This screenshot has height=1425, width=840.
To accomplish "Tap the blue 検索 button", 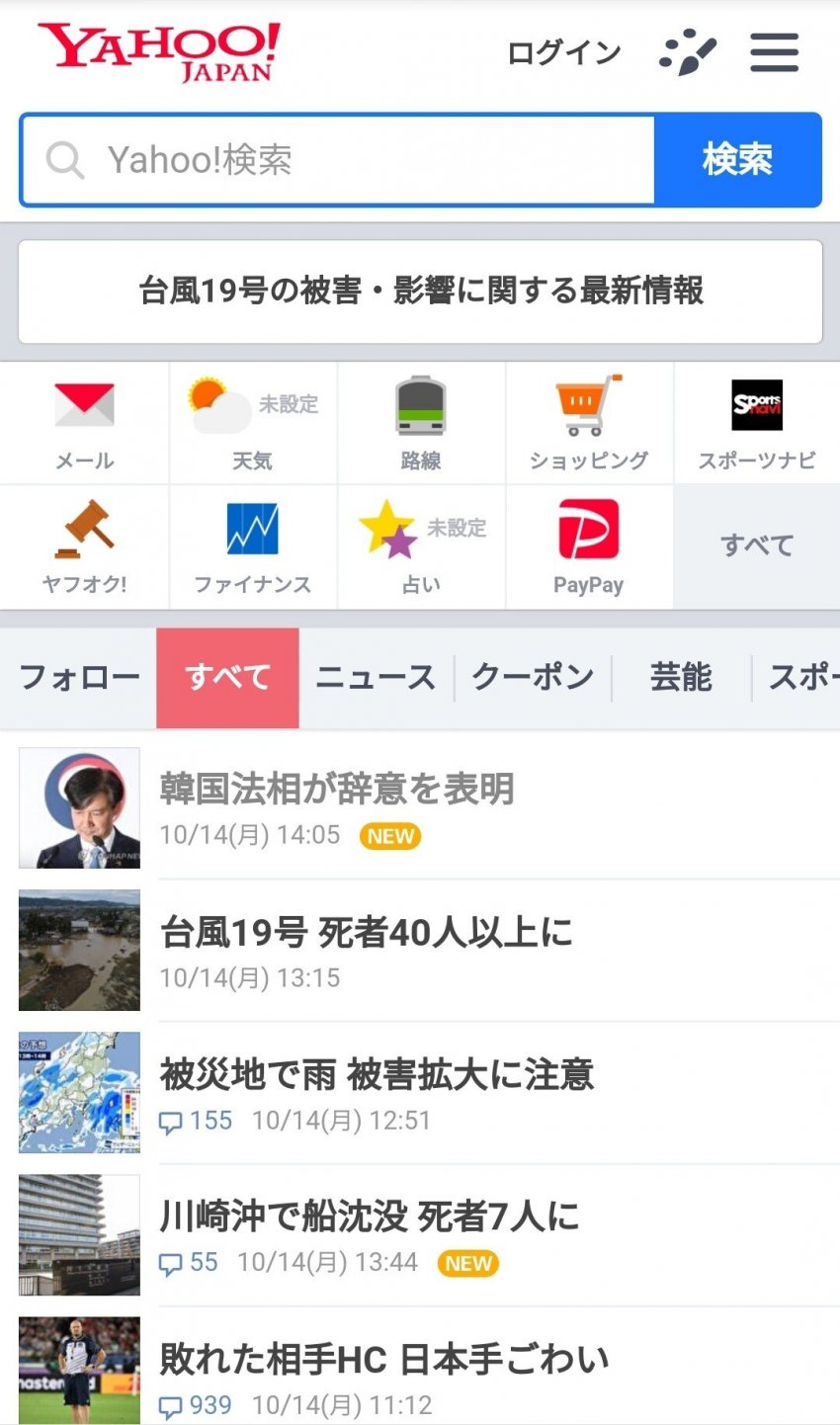I will pos(737,160).
